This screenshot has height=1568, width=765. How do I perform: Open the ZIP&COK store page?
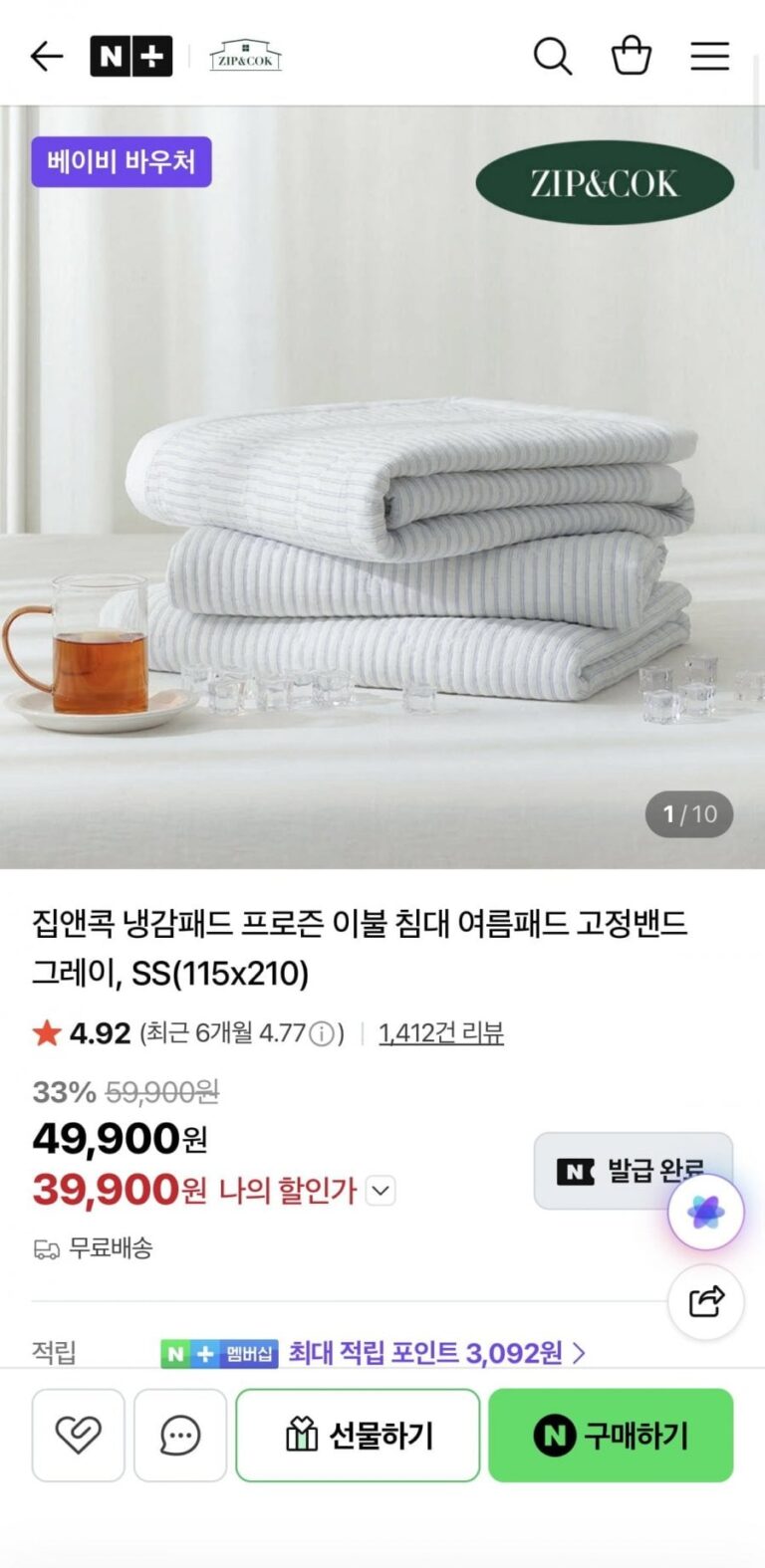pyautogui.click(x=245, y=57)
